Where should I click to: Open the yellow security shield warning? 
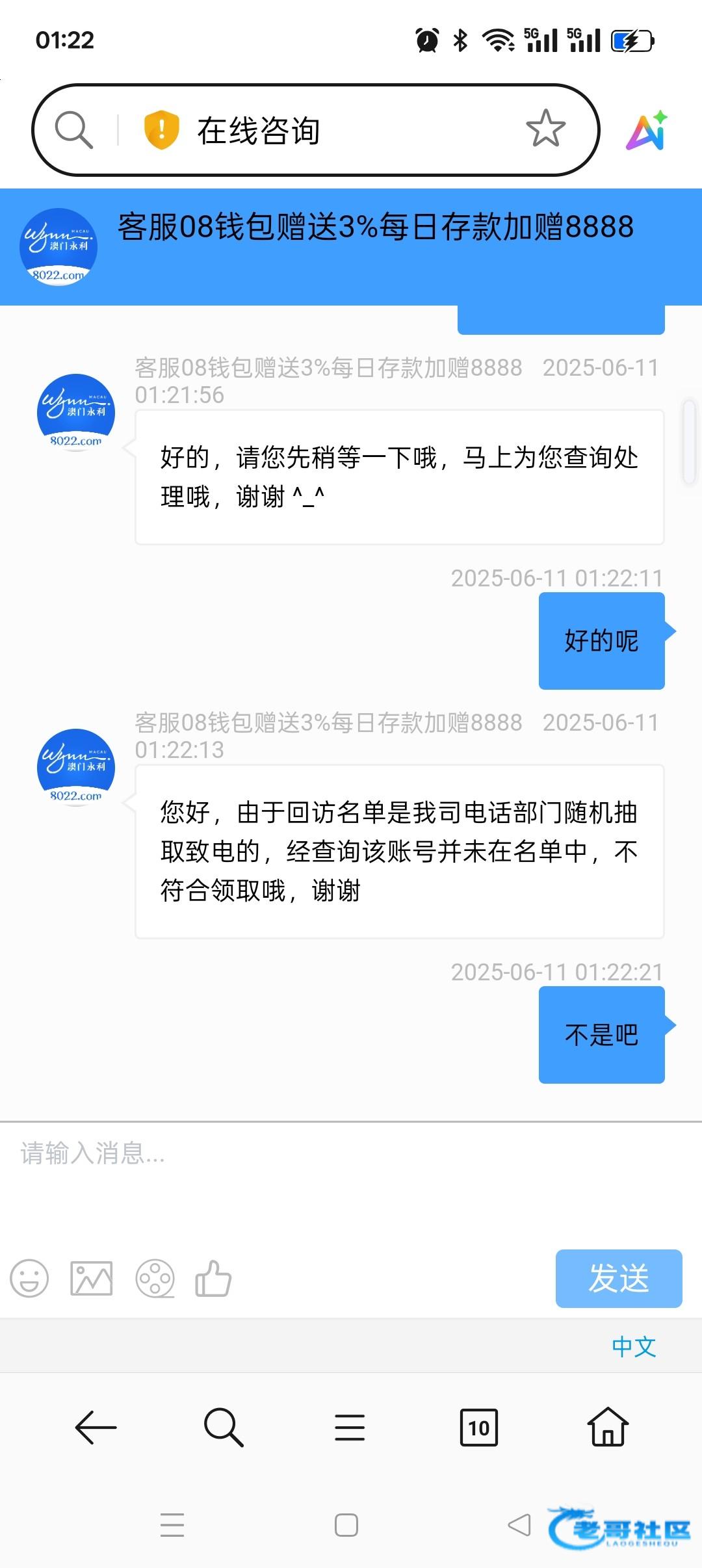coord(161,130)
